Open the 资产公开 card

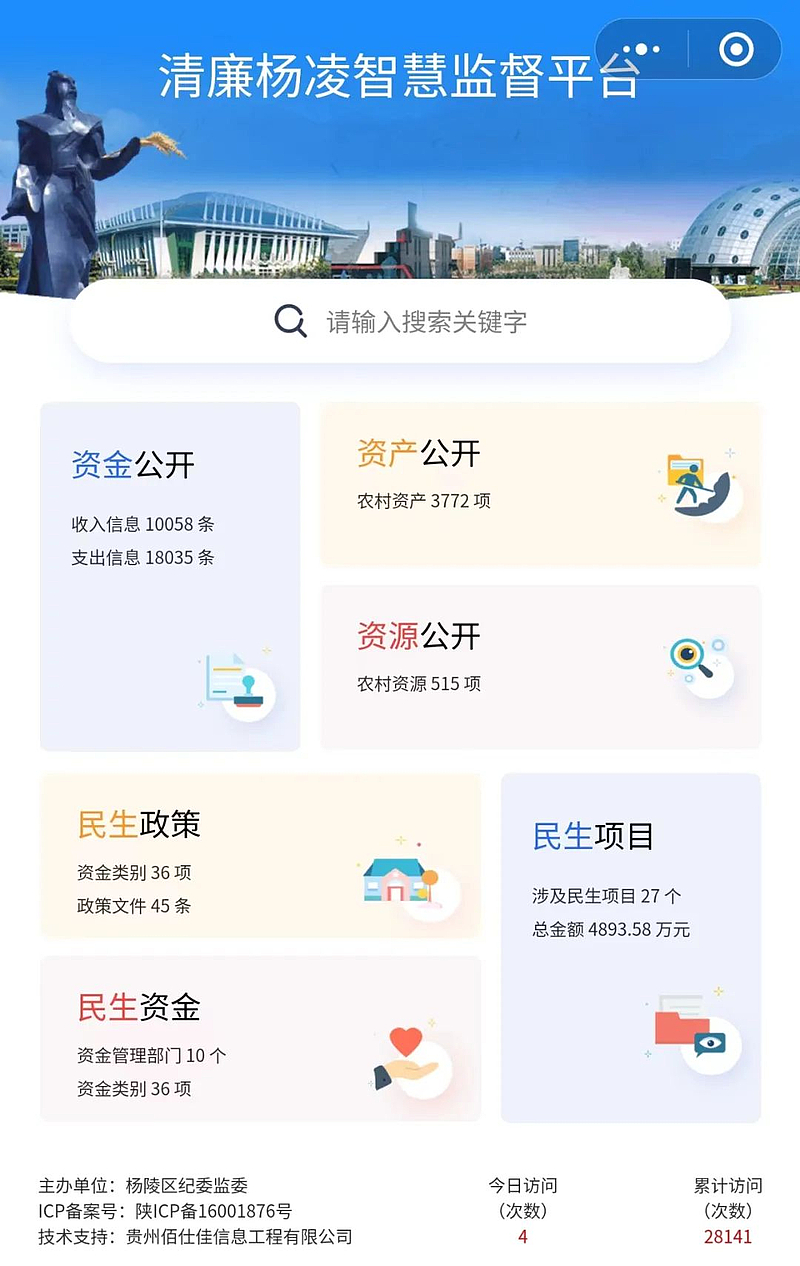(540, 484)
